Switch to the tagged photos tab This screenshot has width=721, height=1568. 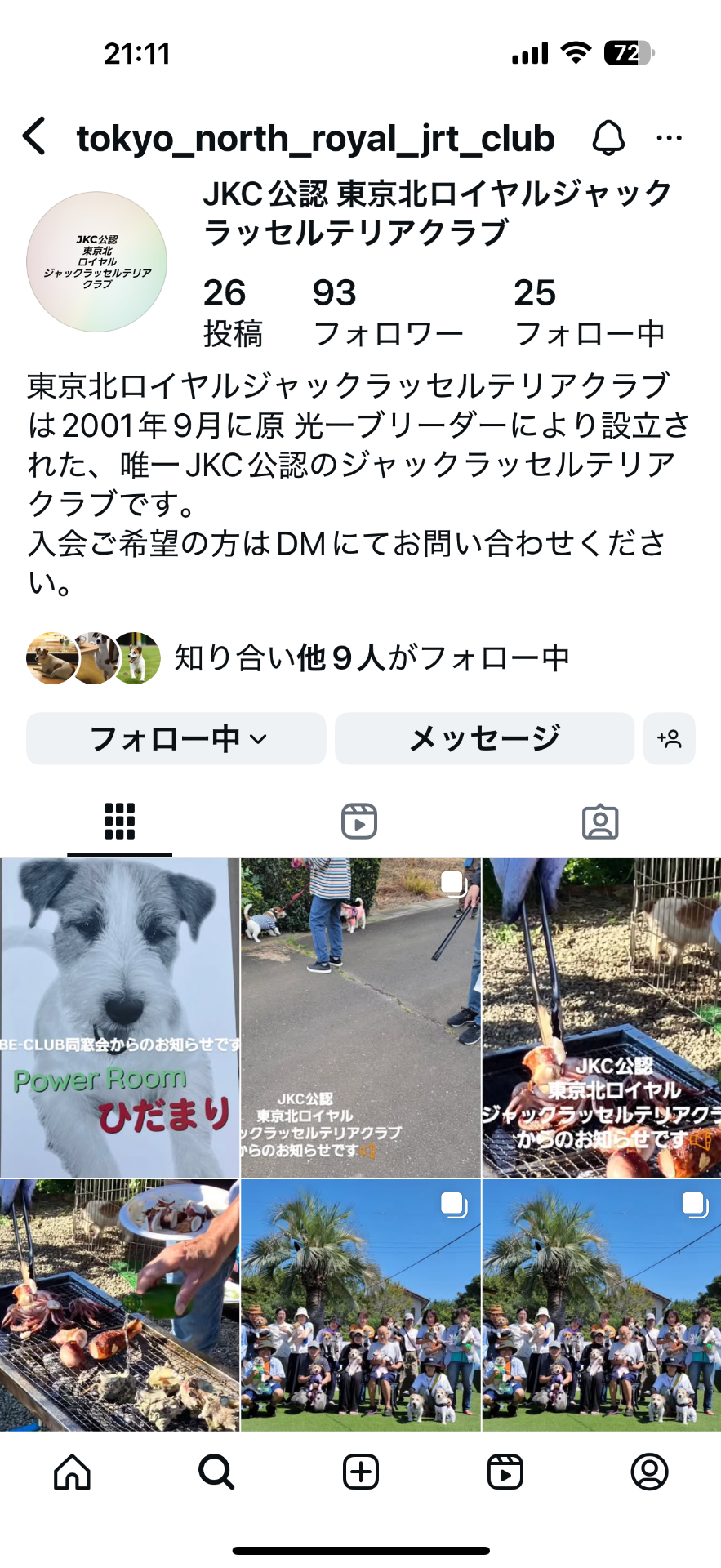coord(600,822)
